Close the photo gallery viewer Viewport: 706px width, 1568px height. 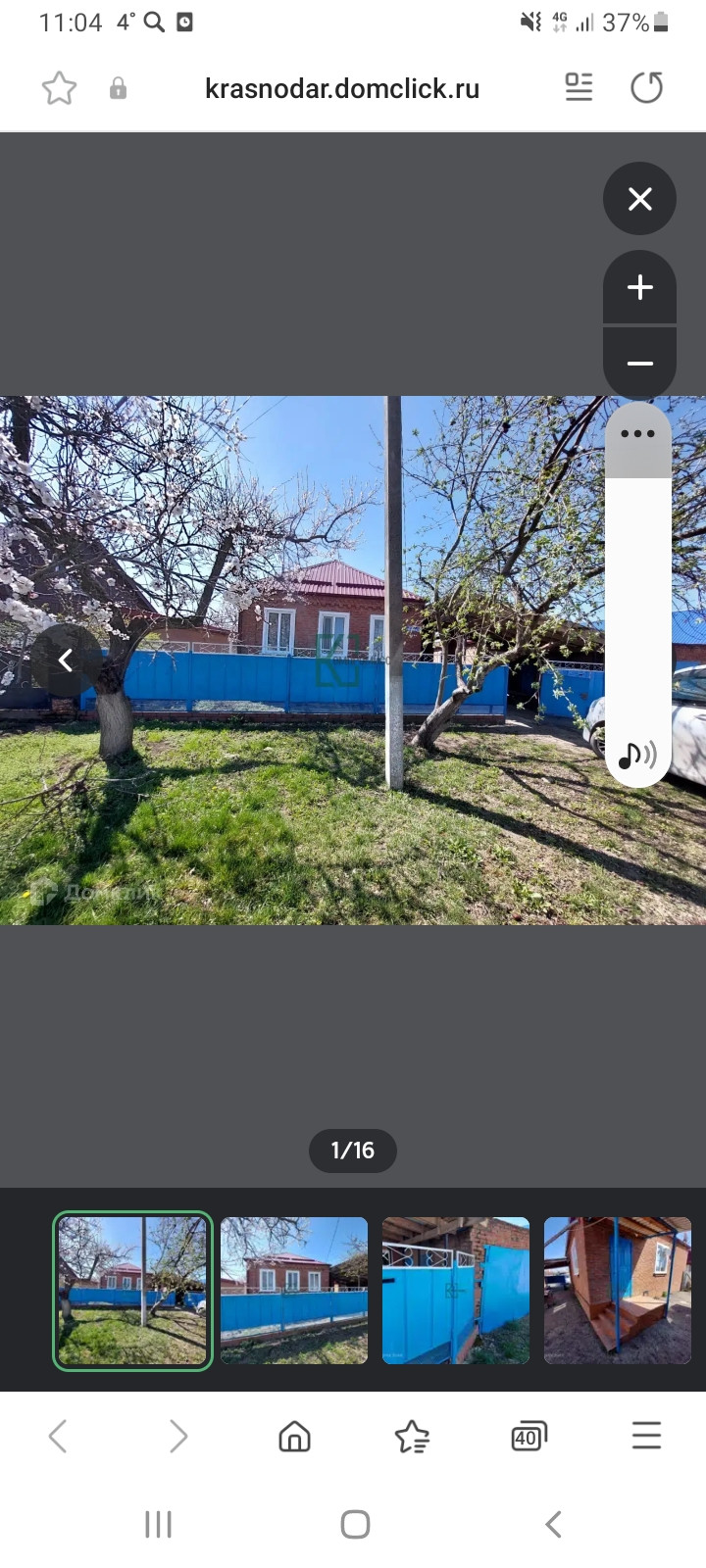click(639, 199)
